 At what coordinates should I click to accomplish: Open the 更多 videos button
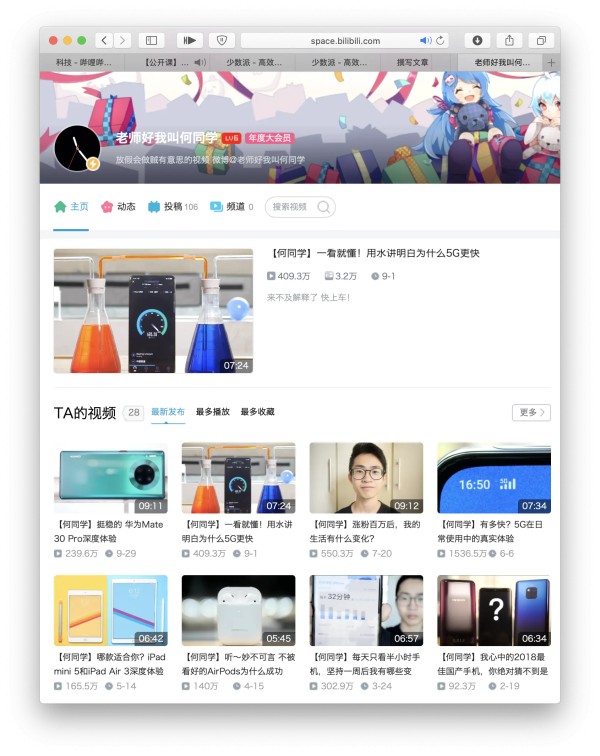coord(531,412)
